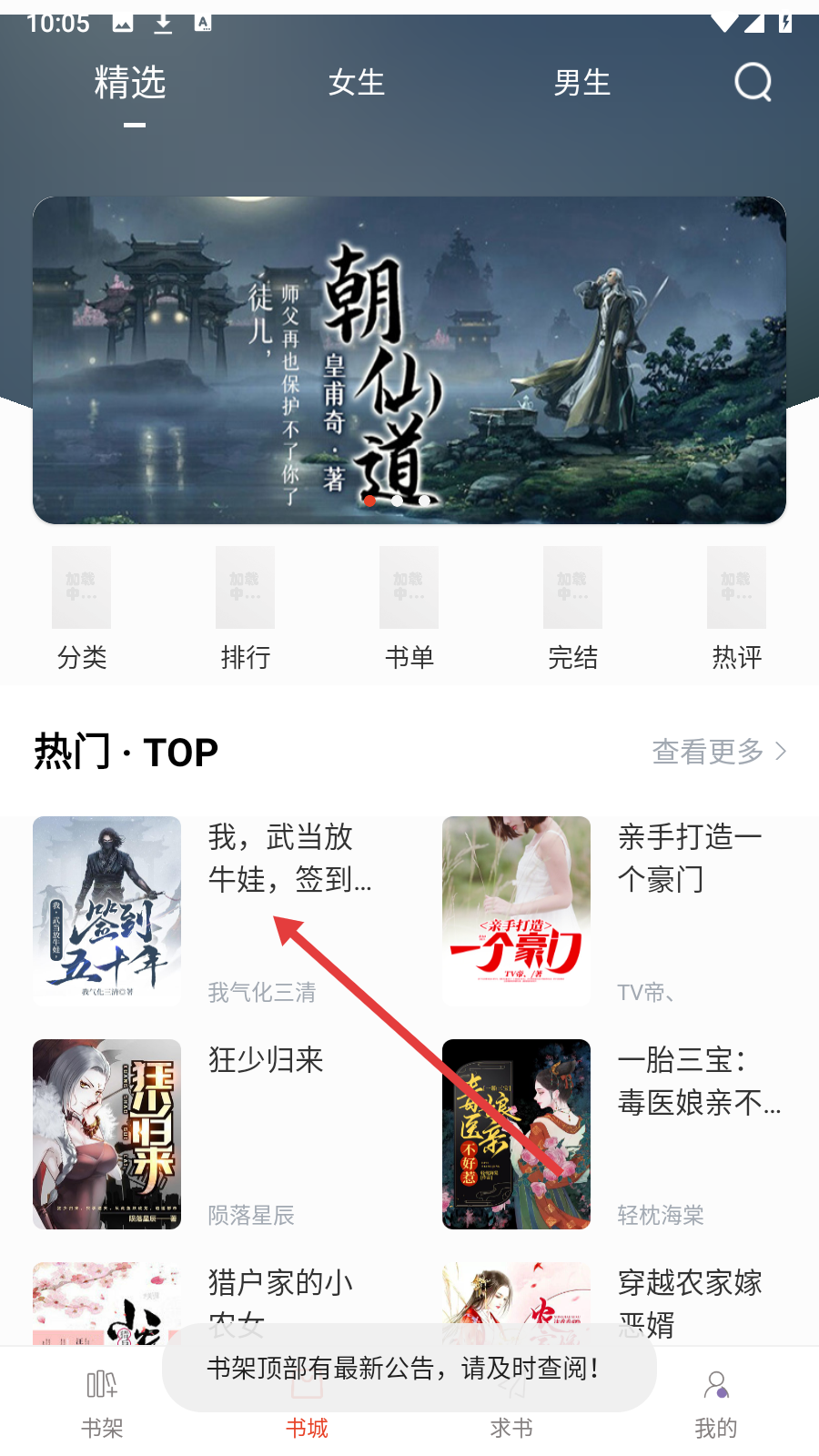
Task: Tap 查看更多 next to 热门 TOP
Action: [x=719, y=752]
